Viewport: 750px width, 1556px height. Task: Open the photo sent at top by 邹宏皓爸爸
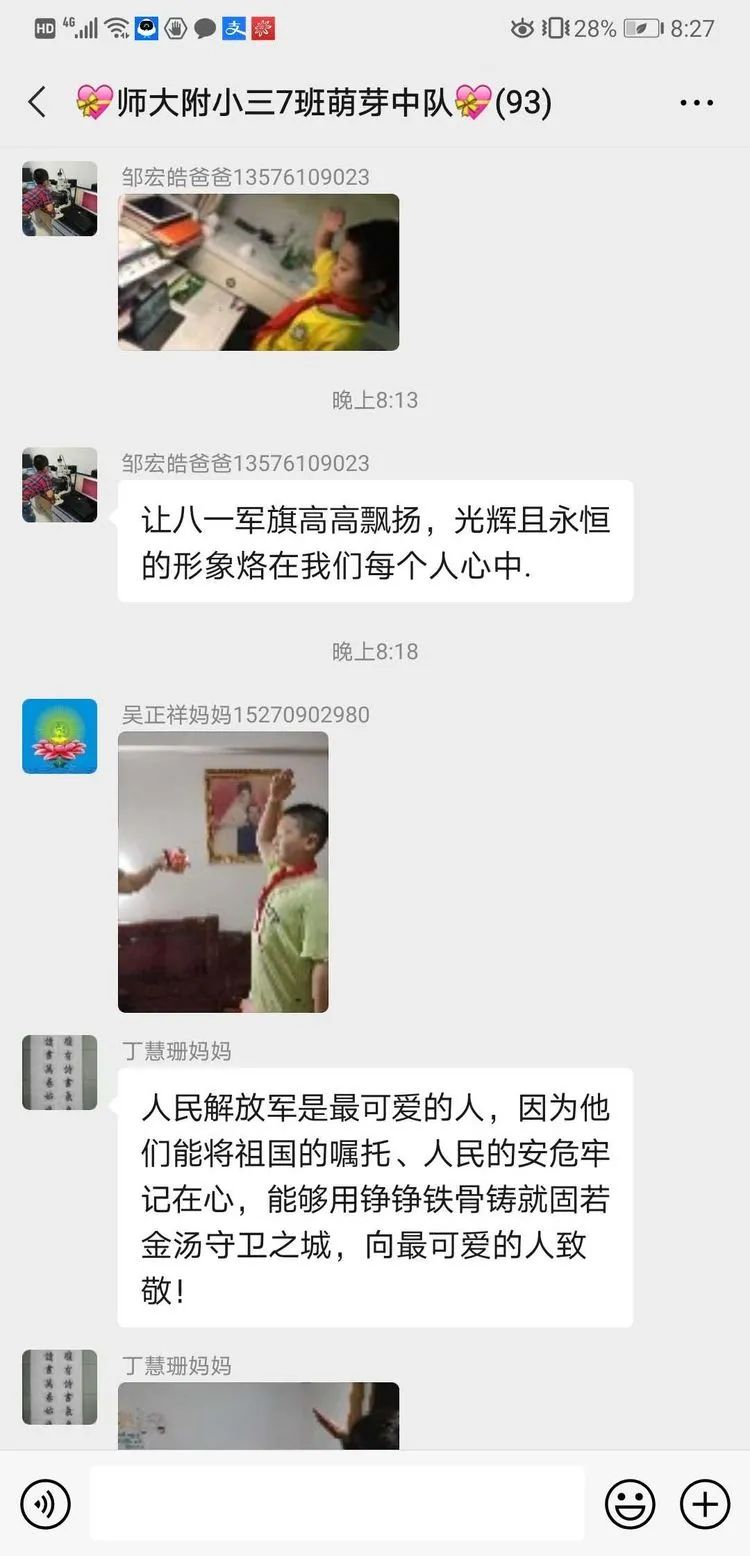(x=258, y=272)
